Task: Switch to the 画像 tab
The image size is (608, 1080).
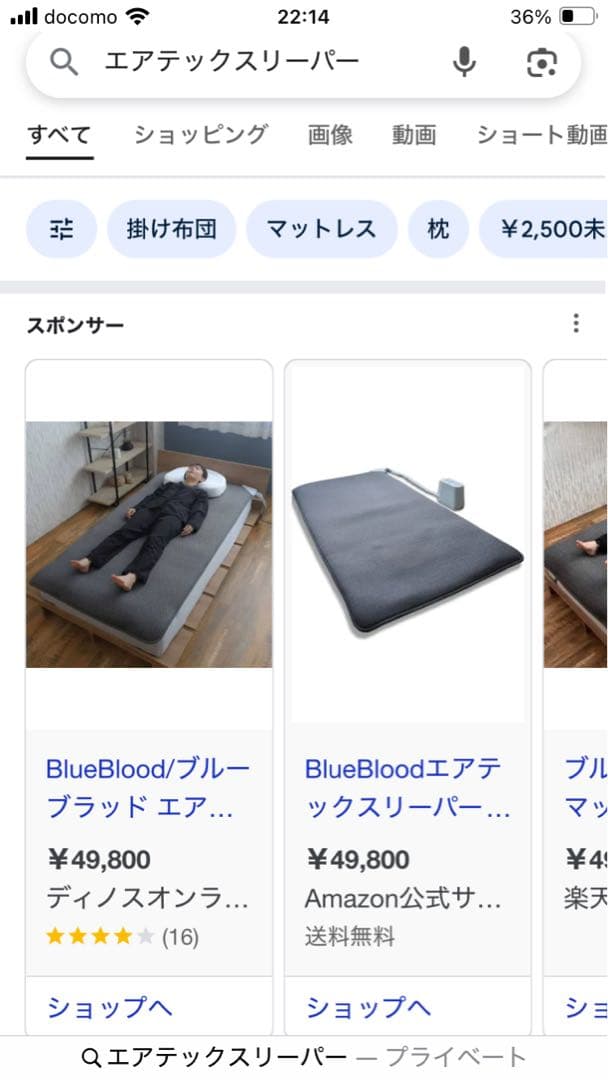Action: coord(330,134)
